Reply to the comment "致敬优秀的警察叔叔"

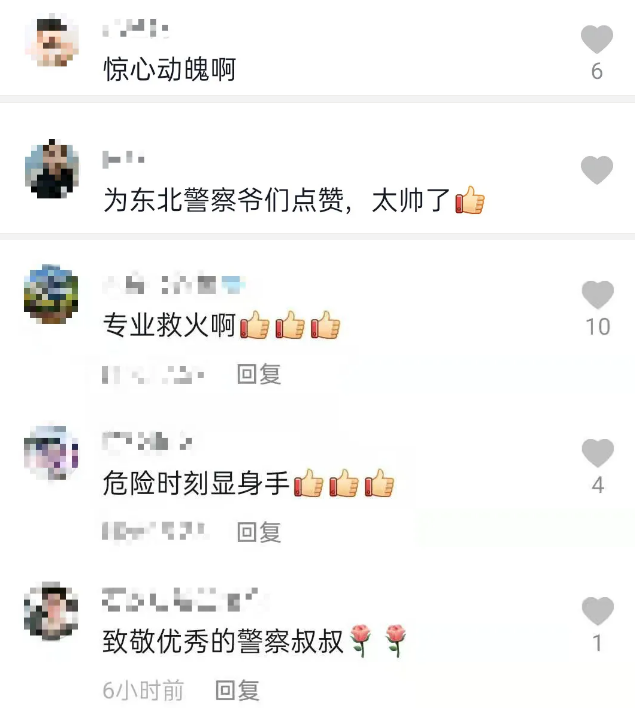[237, 689]
